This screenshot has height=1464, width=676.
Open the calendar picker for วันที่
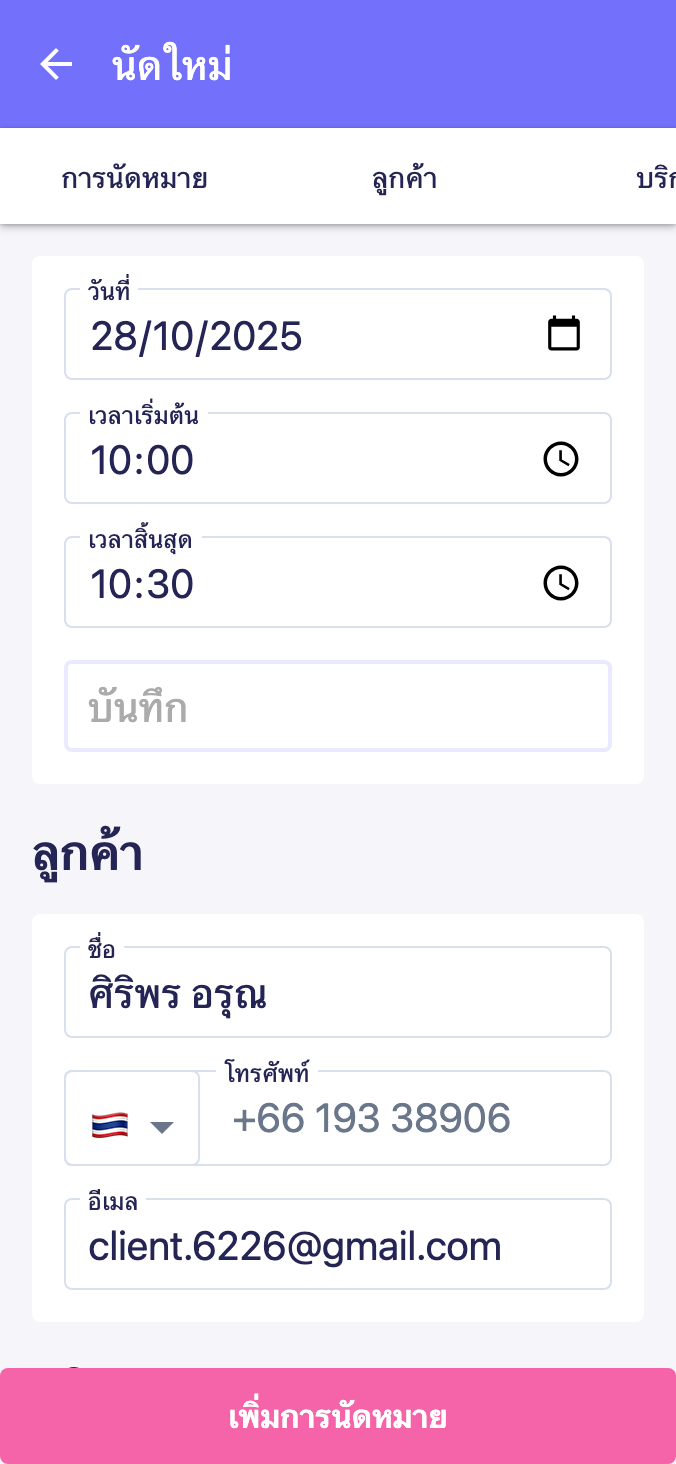564,334
